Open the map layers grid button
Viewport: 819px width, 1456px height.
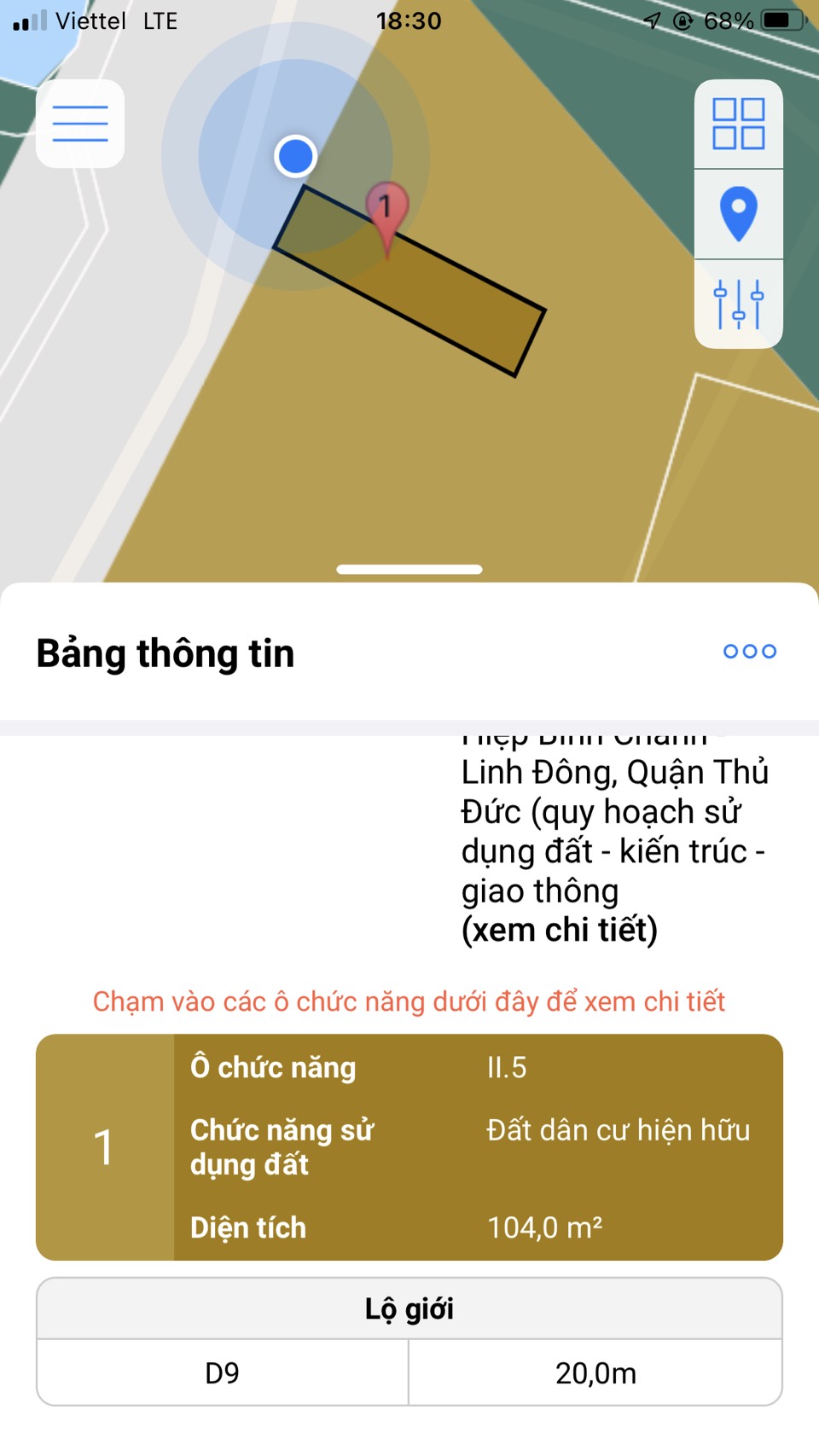(x=738, y=125)
